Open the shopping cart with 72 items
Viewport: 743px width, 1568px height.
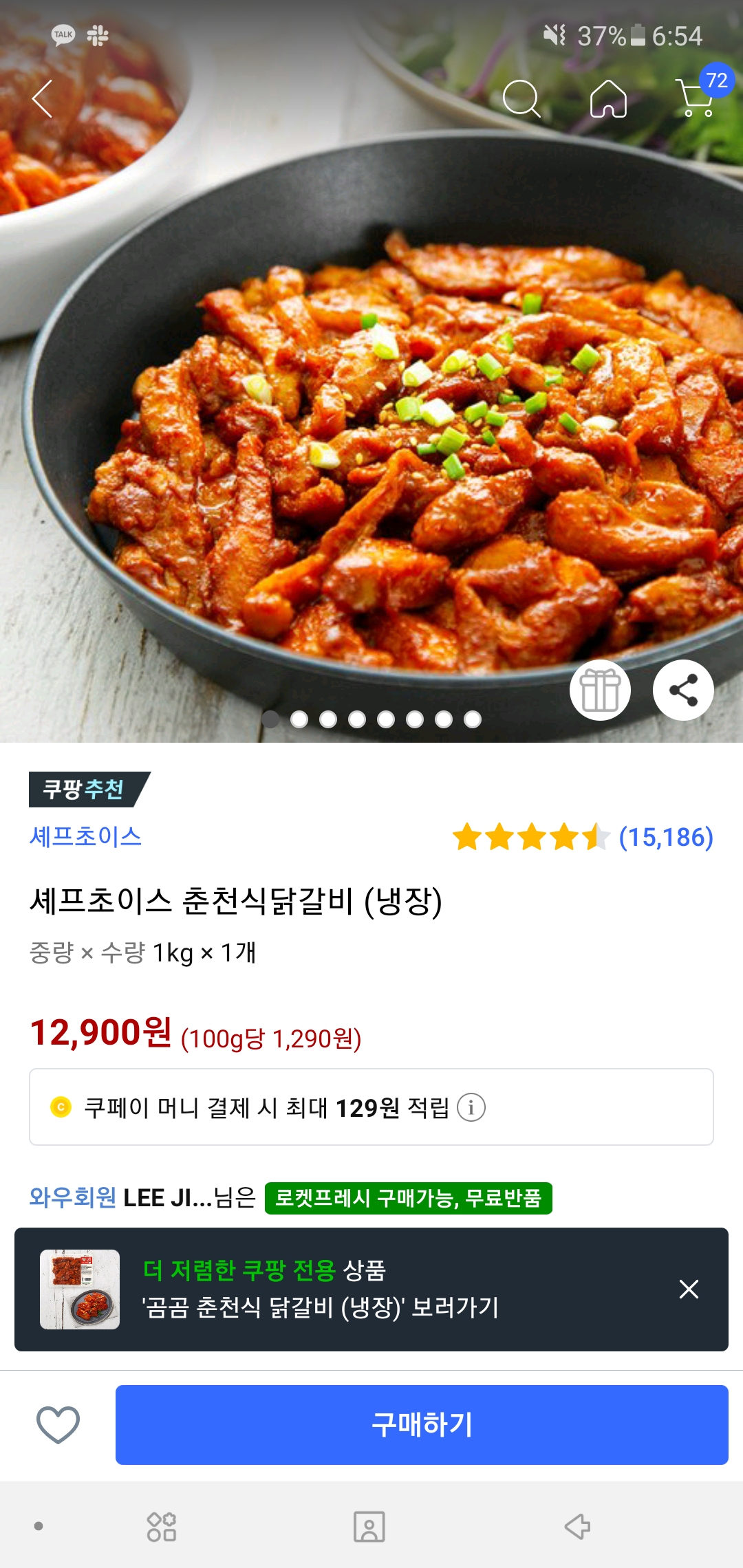click(x=696, y=98)
